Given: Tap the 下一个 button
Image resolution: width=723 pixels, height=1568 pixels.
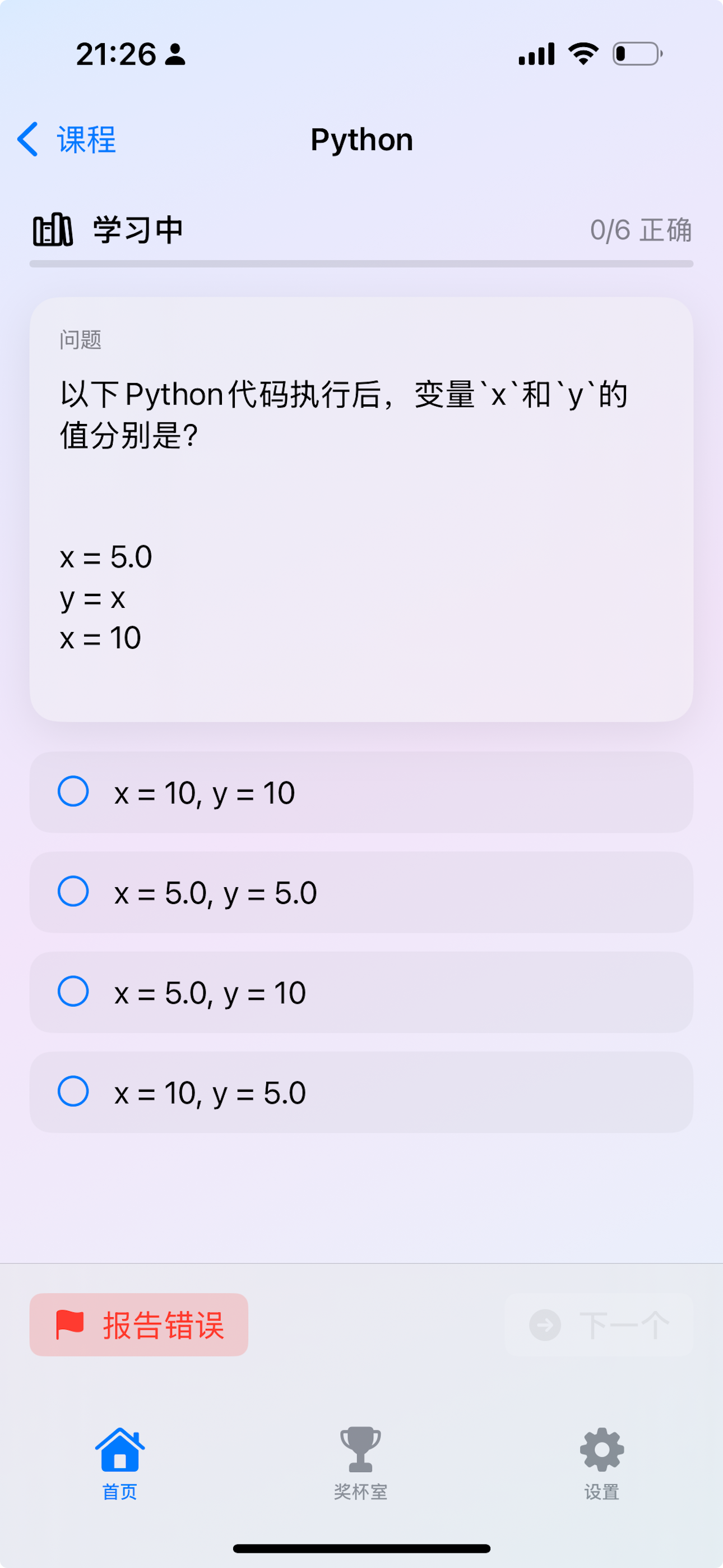Looking at the screenshot, I should point(599,1325).
